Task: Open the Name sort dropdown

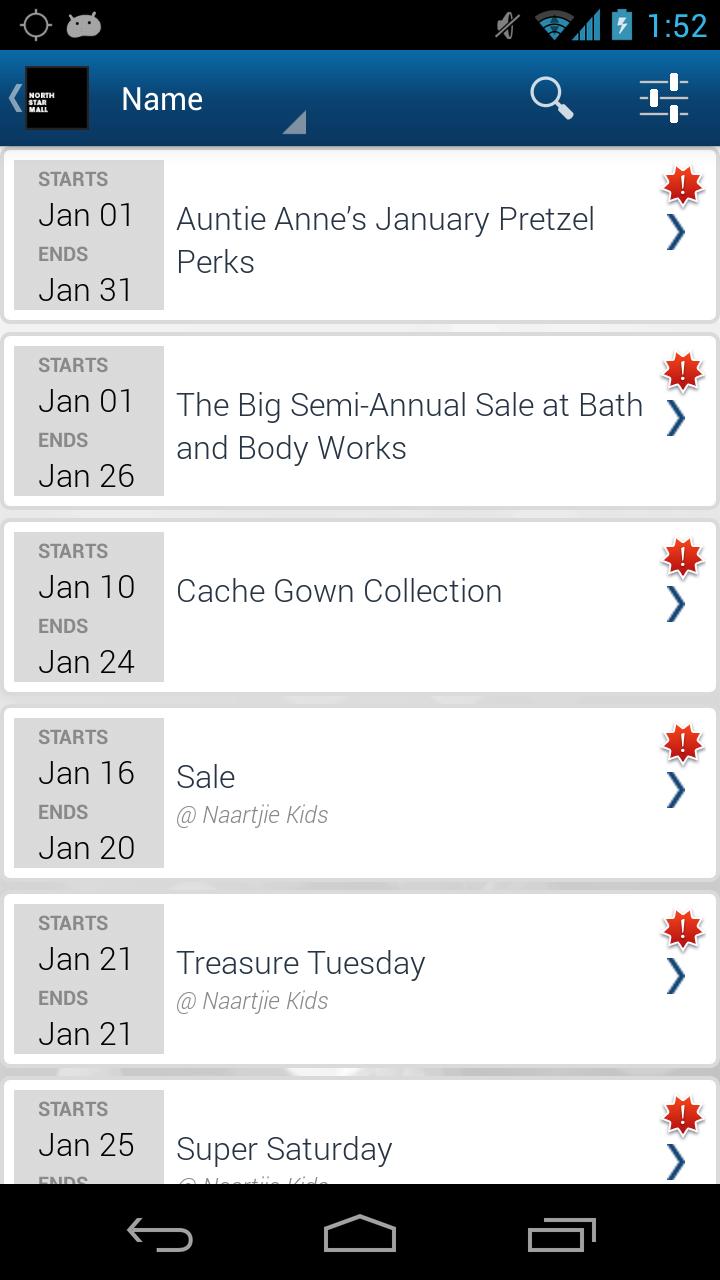Action: 208,99
